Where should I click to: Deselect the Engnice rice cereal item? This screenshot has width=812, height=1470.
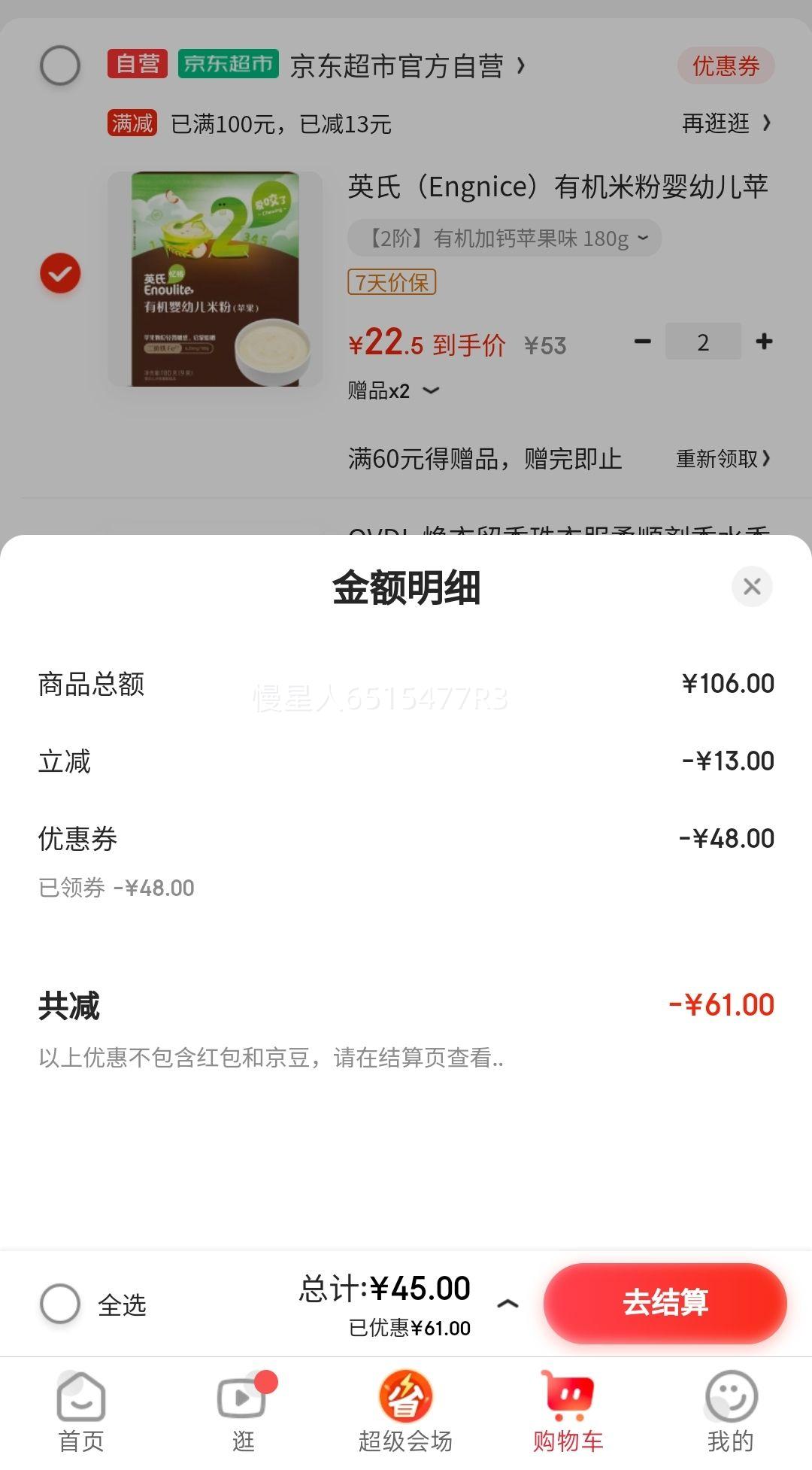pos(60,272)
